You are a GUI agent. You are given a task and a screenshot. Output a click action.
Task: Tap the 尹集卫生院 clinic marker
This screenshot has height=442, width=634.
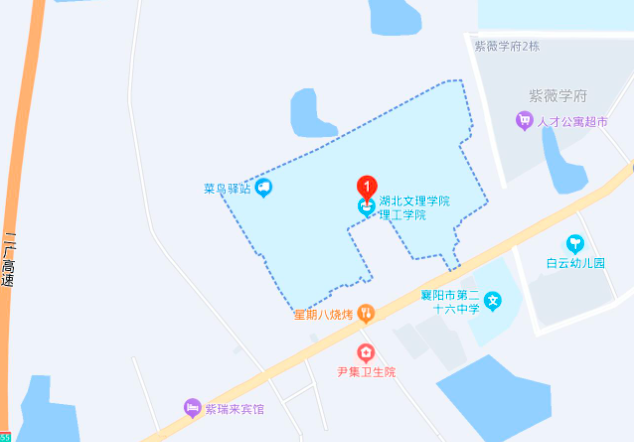point(366,352)
